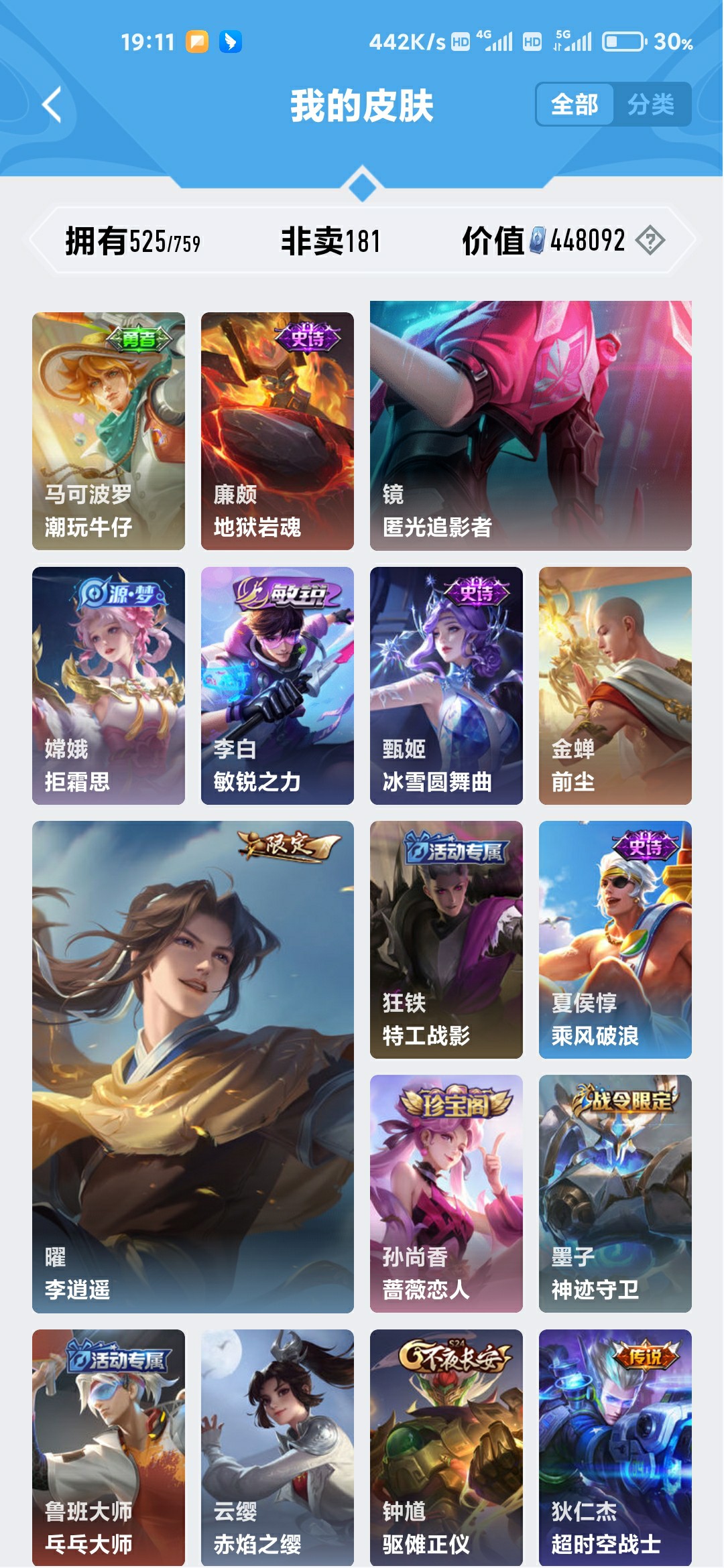724x1568 pixels.
Task: Go back from 我的皮肤 page
Action: pos(52,105)
